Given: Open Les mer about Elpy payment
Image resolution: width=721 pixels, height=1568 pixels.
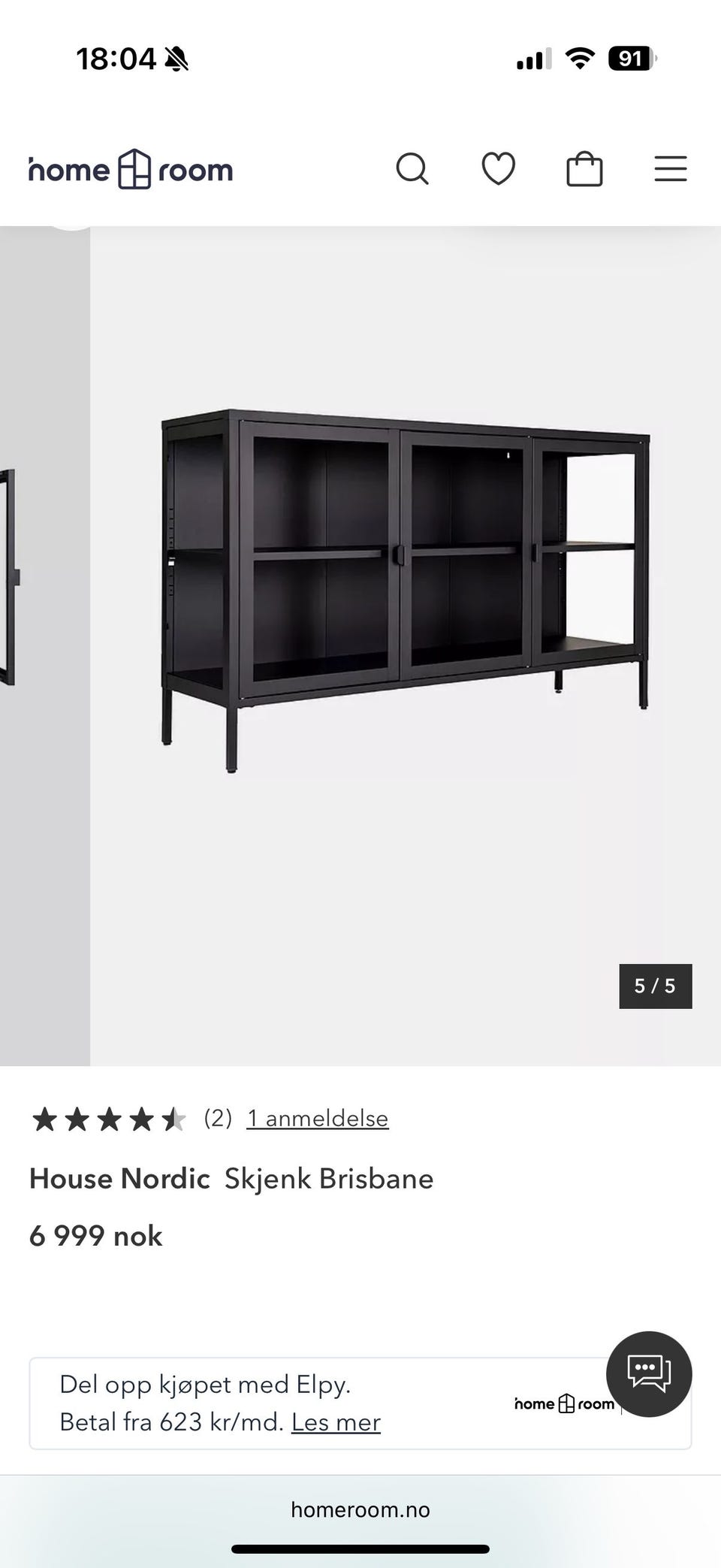Looking at the screenshot, I should pos(336,1422).
